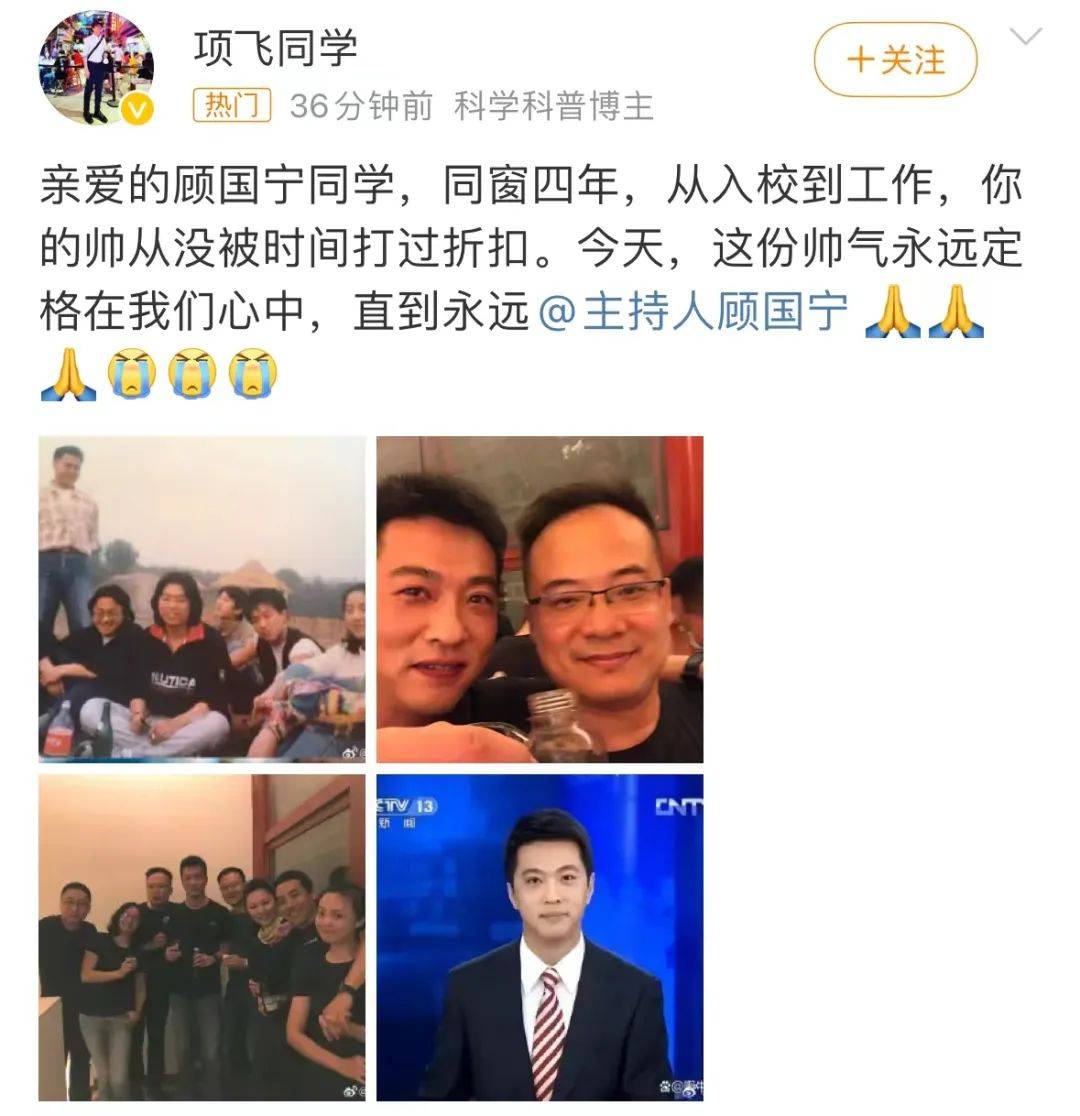The width and height of the screenshot is (1080, 1116).
Task: Open the black-shirt group photo
Action: click(202, 937)
